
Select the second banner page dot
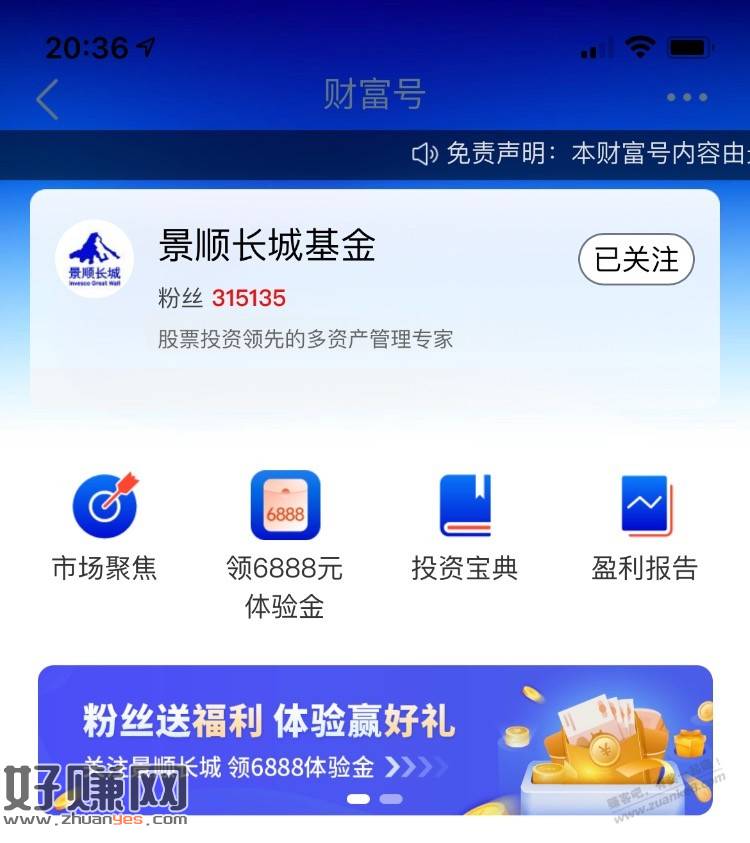pos(391,799)
